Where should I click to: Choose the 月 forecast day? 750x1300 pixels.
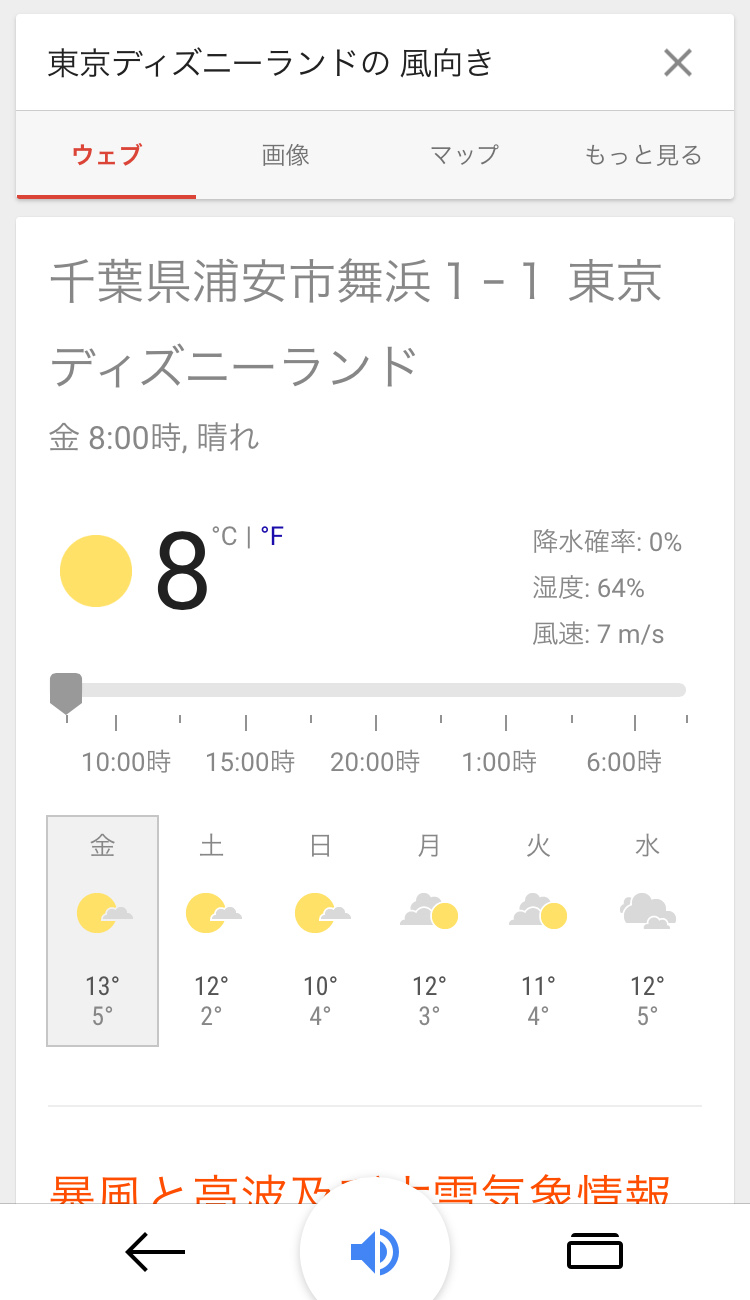429,931
